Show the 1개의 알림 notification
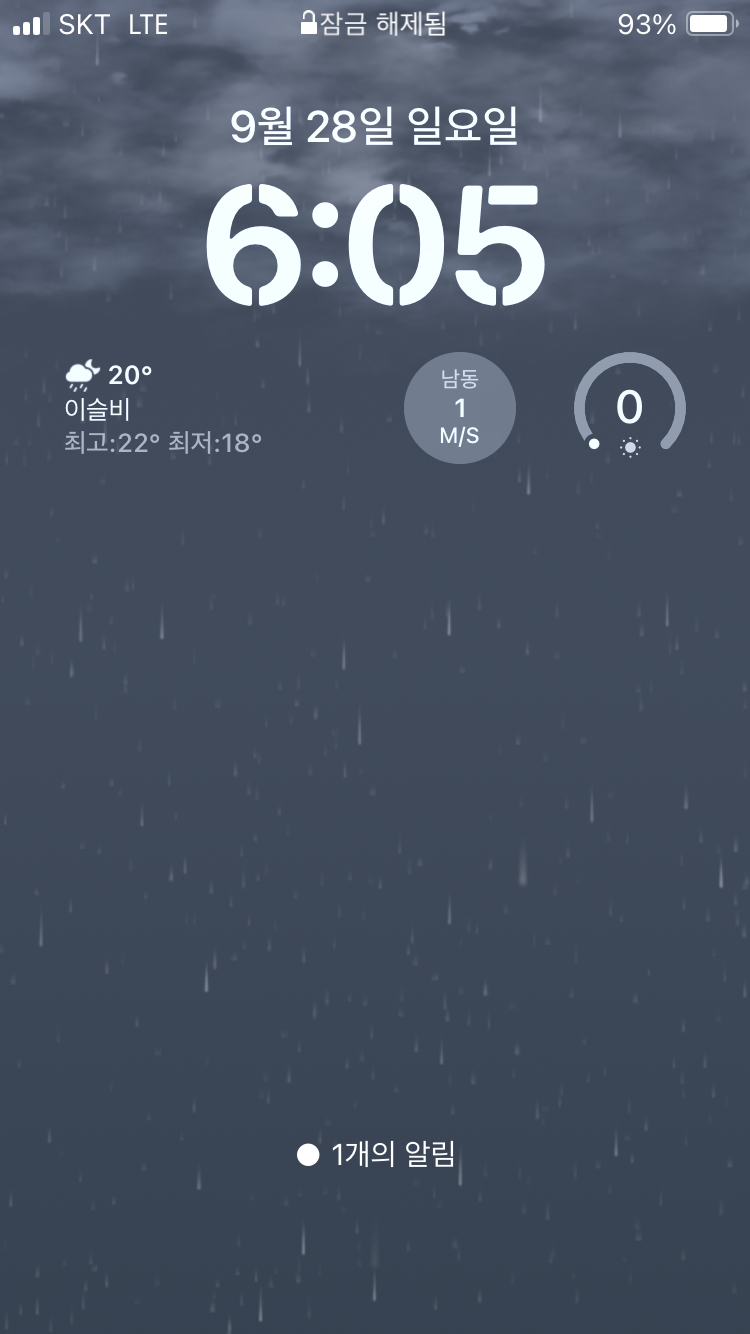This screenshot has width=750, height=1334. pyautogui.click(x=376, y=1155)
